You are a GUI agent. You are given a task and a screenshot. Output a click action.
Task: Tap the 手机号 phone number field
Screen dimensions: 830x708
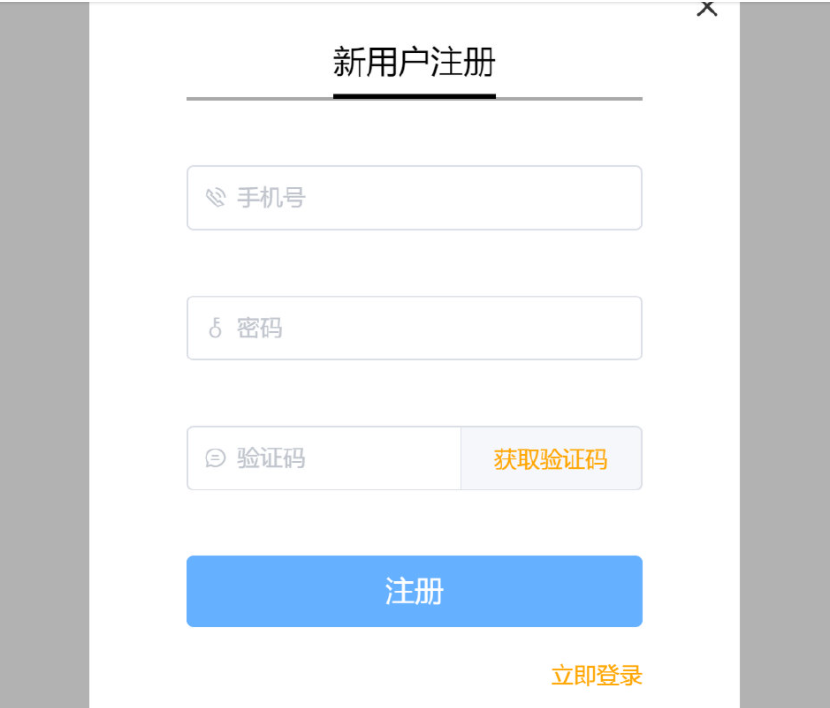414,198
